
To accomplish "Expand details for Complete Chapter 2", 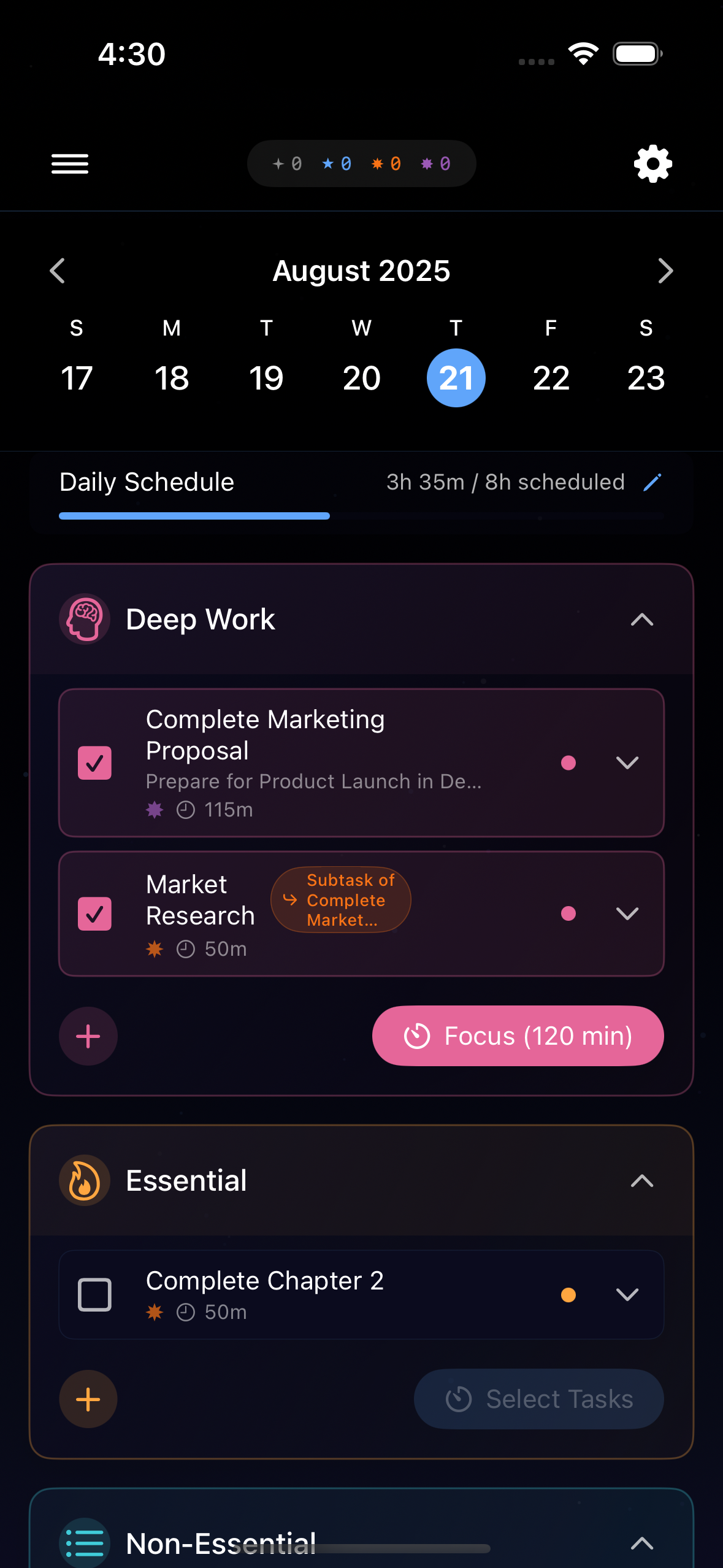I will pos(627,1295).
